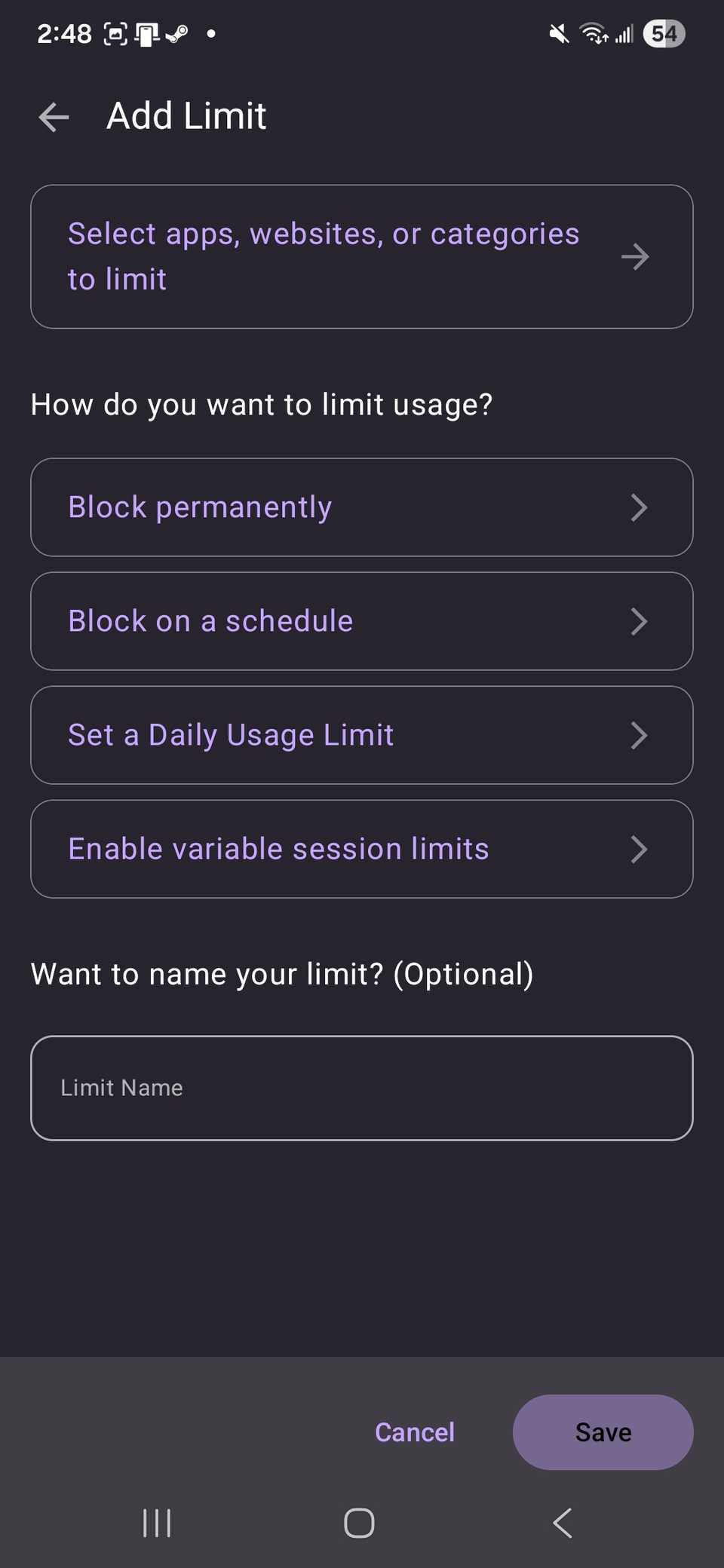Save the new limit
The height and width of the screenshot is (1568, 724).
[x=603, y=1432]
